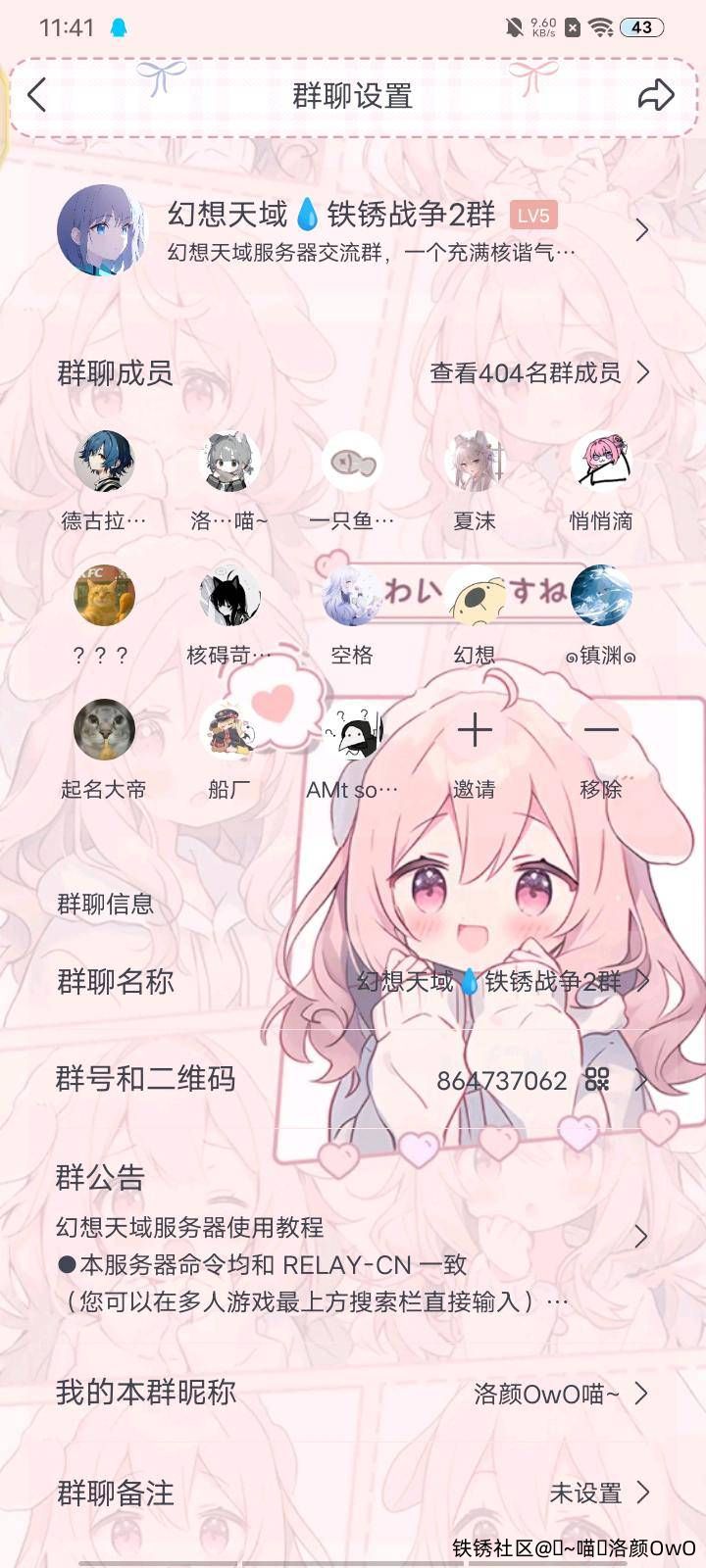View all 404 group members
The height and width of the screenshot is (1568, 706).
coord(539,372)
